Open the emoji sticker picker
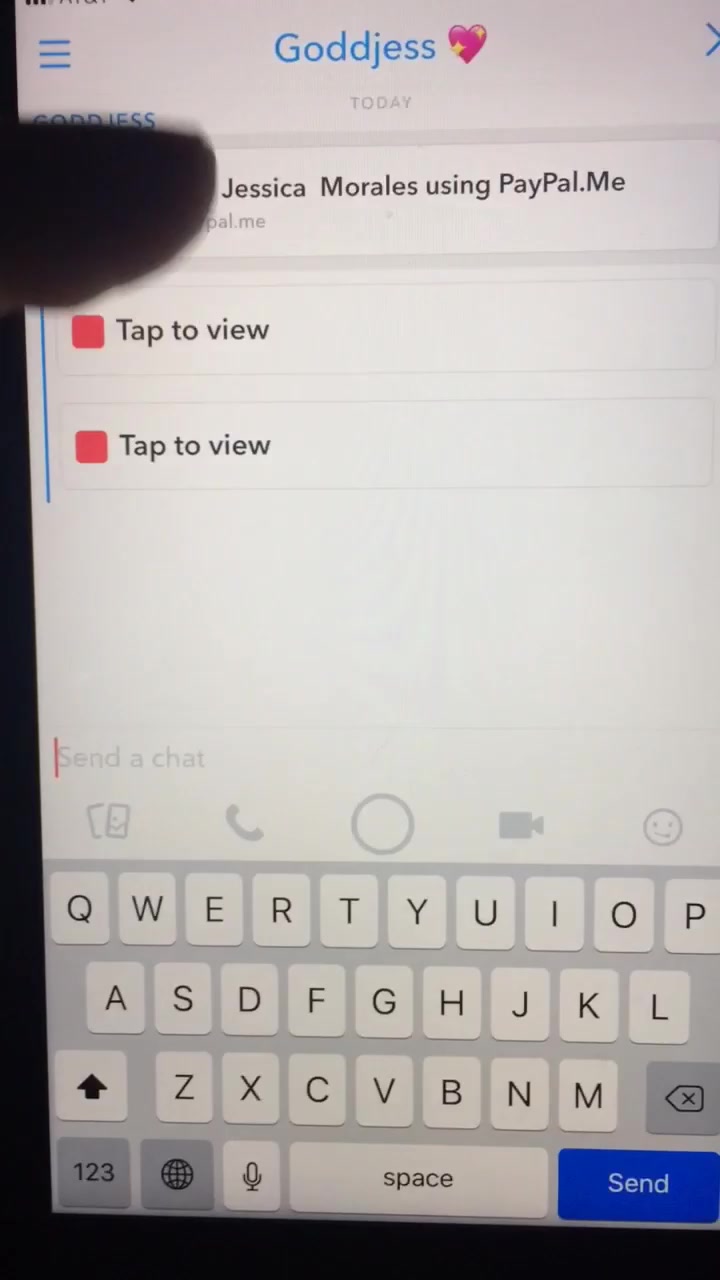Image resolution: width=720 pixels, height=1280 pixels. [662, 827]
